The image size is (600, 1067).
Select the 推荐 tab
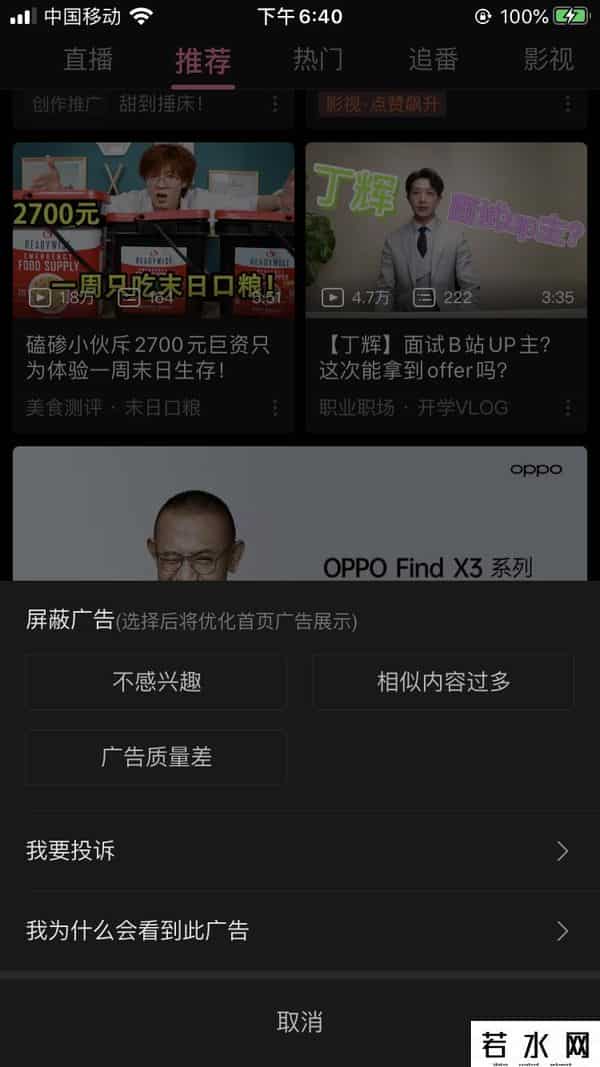pos(203,61)
